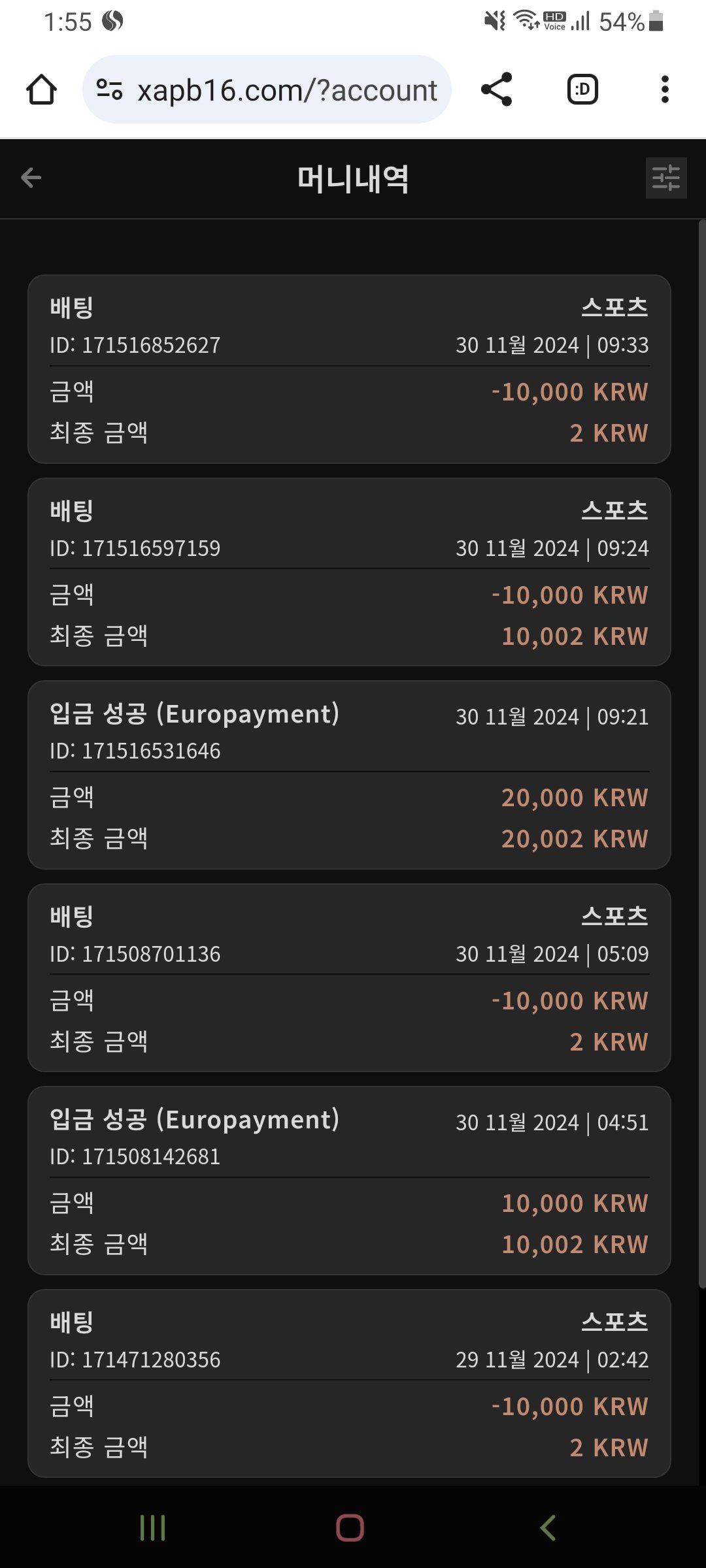Viewport: 706px width, 1568px height.
Task: Open the browser overflow menu
Action: coord(665,90)
